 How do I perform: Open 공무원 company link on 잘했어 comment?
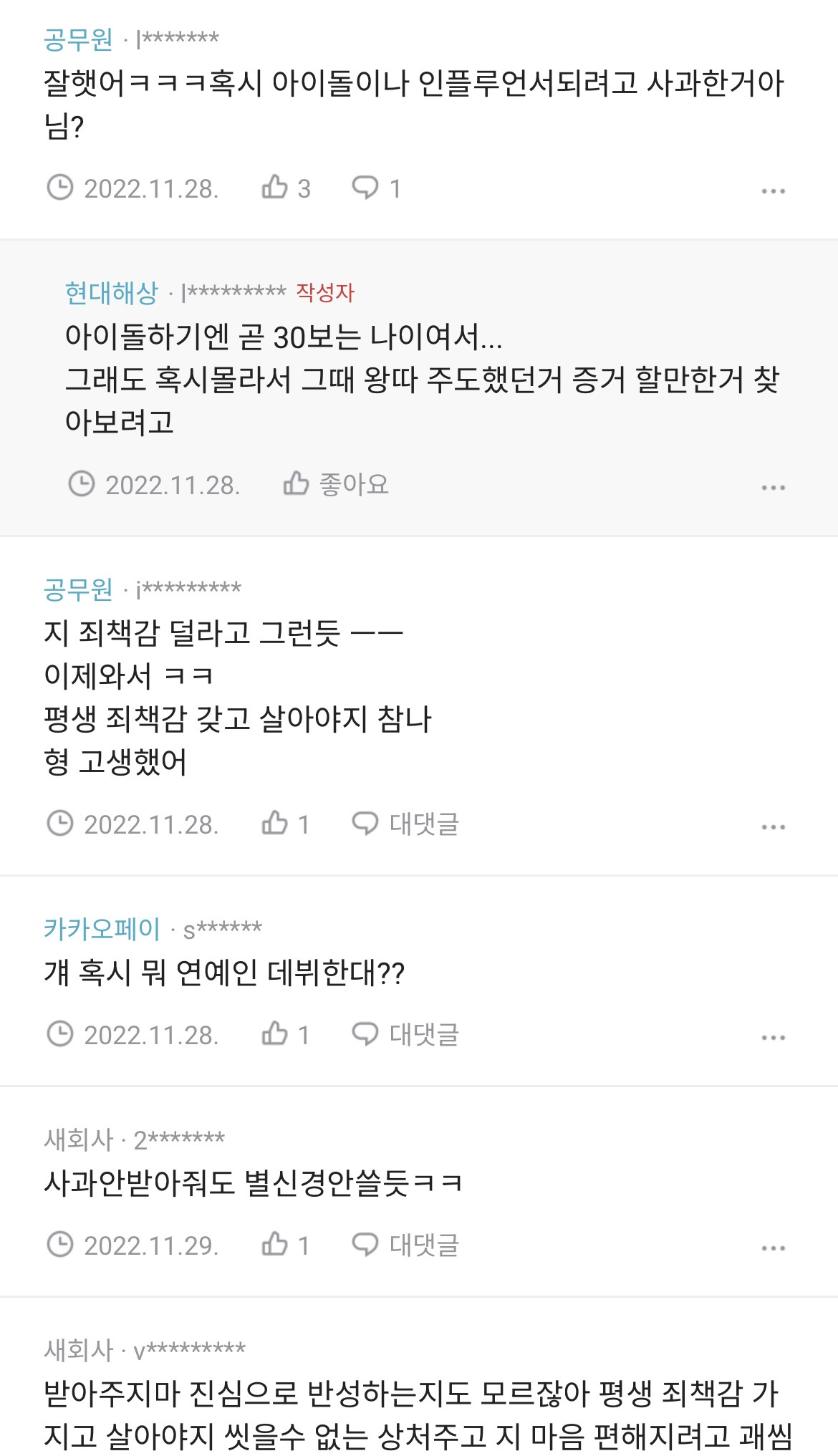(x=78, y=39)
